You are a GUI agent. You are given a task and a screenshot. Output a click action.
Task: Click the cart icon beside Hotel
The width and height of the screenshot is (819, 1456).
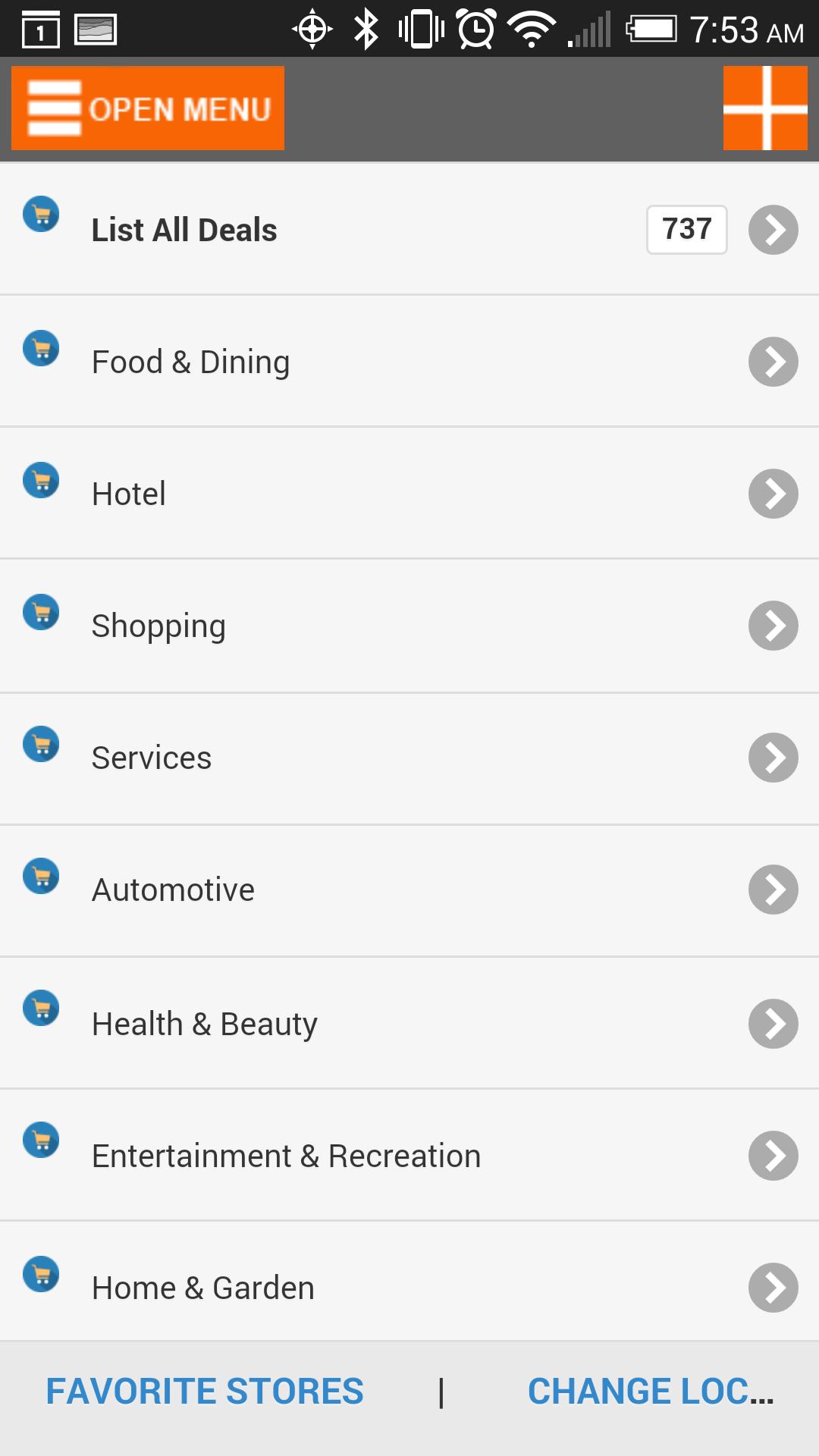click(x=42, y=480)
